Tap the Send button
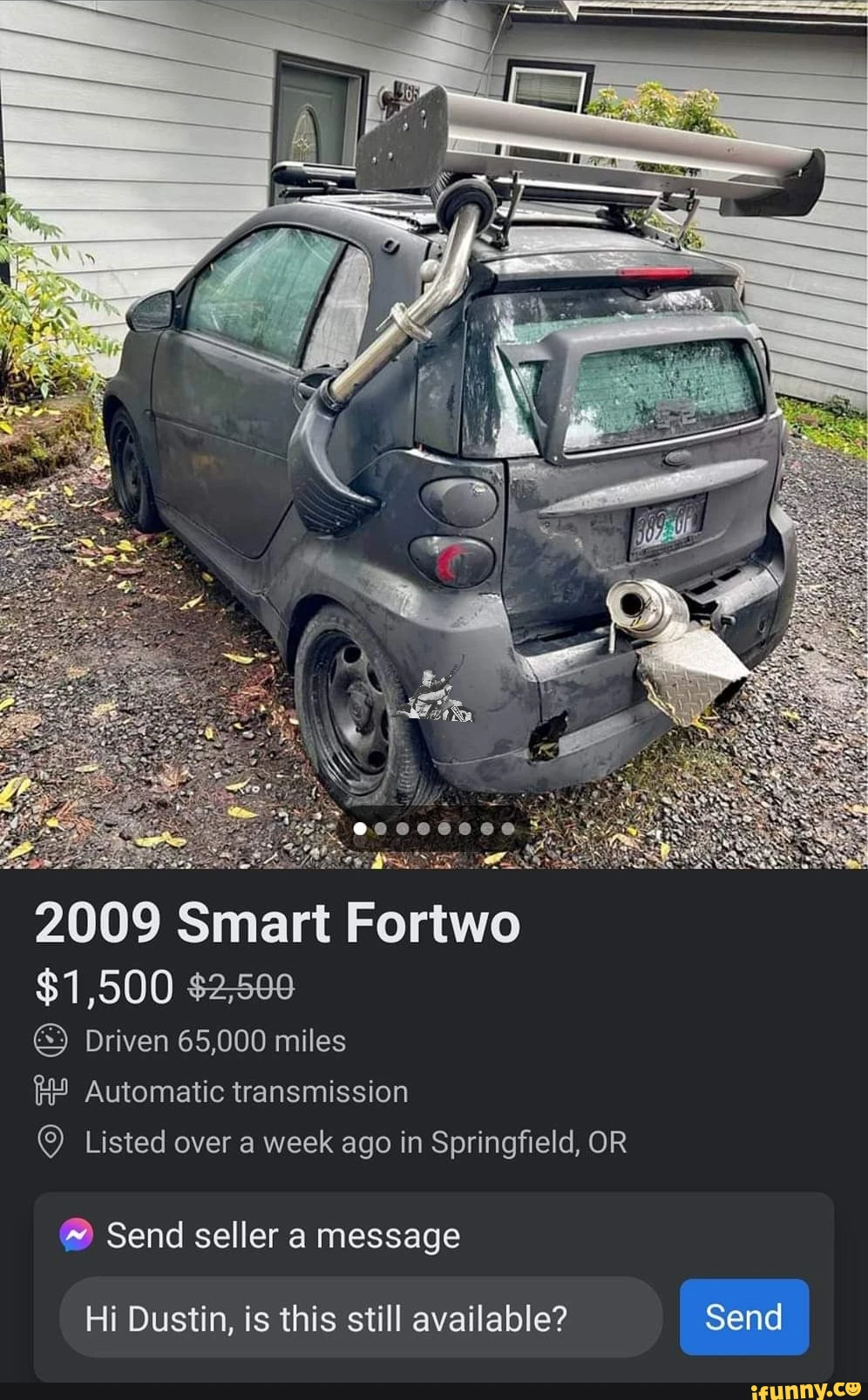This screenshot has height=1400, width=868. 743,1317
